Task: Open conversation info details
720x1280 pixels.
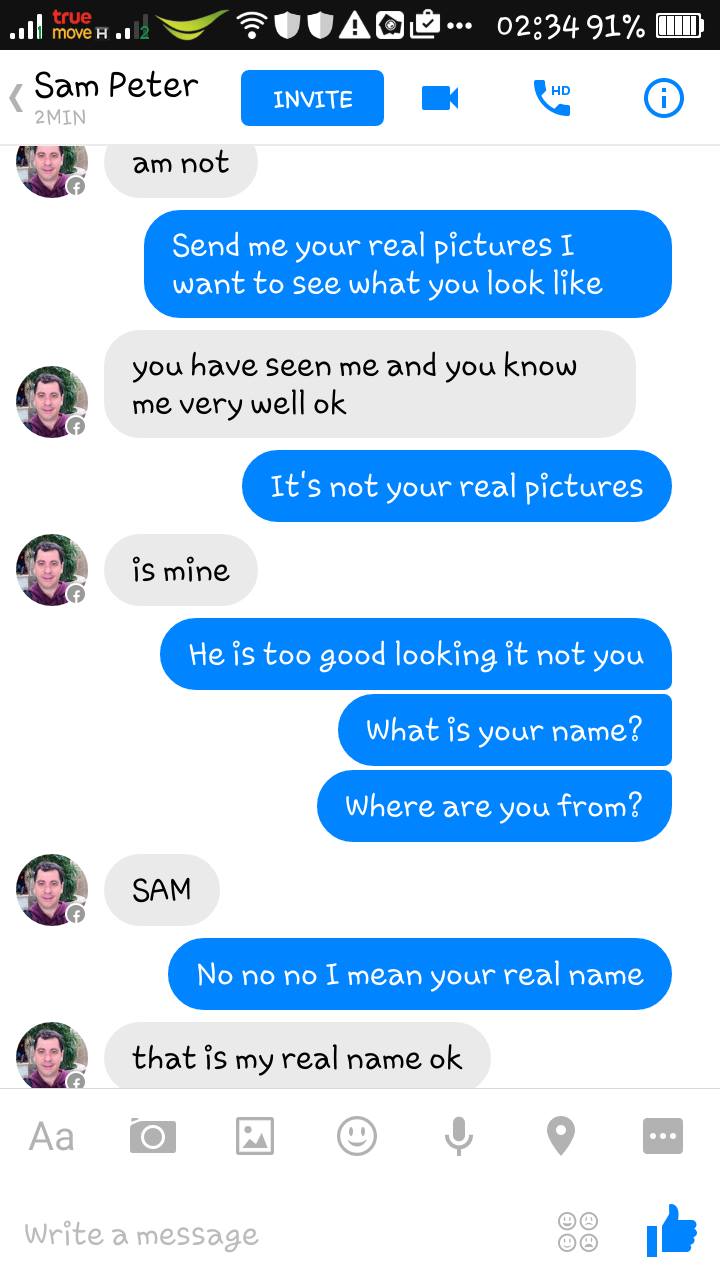Action: click(x=663, y=98)
